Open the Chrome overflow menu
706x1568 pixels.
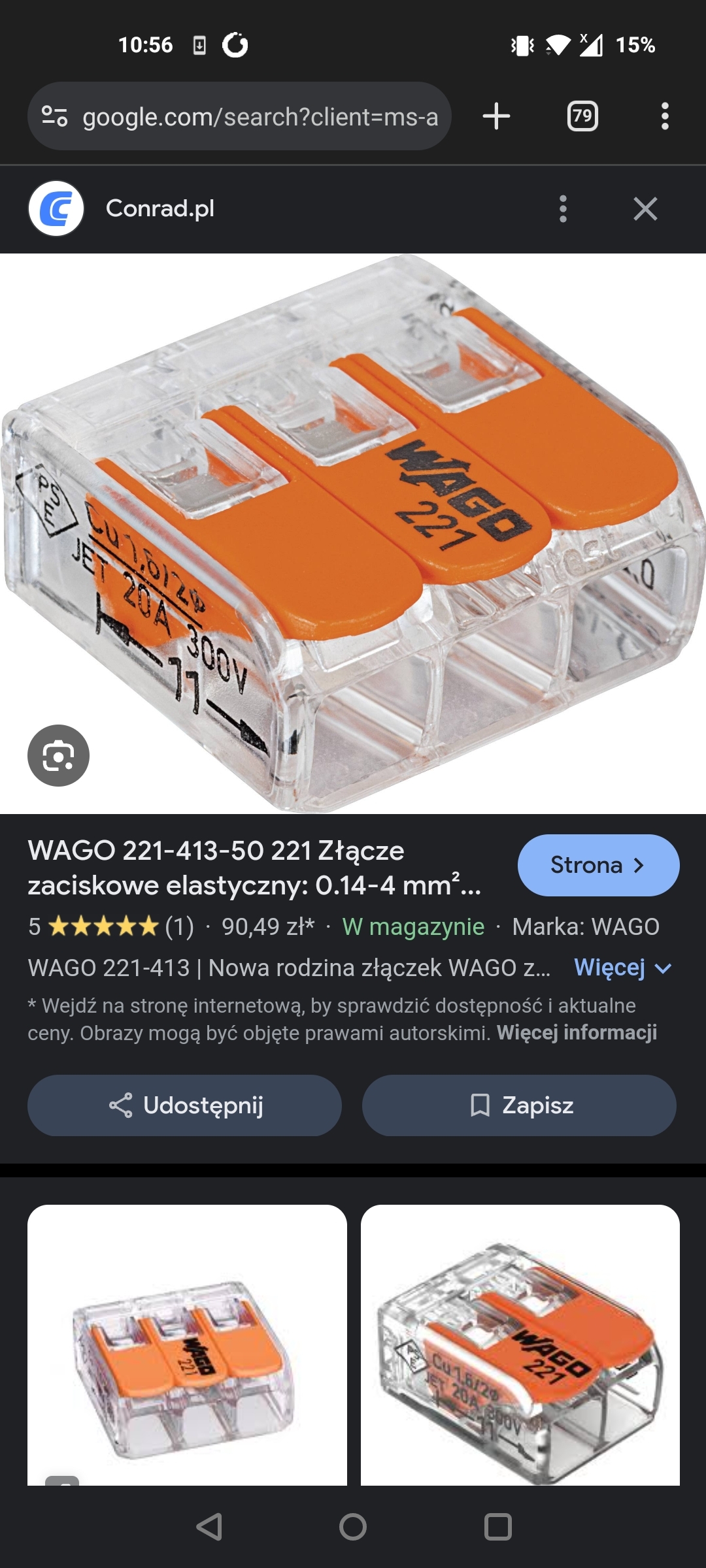click(664, 116)
